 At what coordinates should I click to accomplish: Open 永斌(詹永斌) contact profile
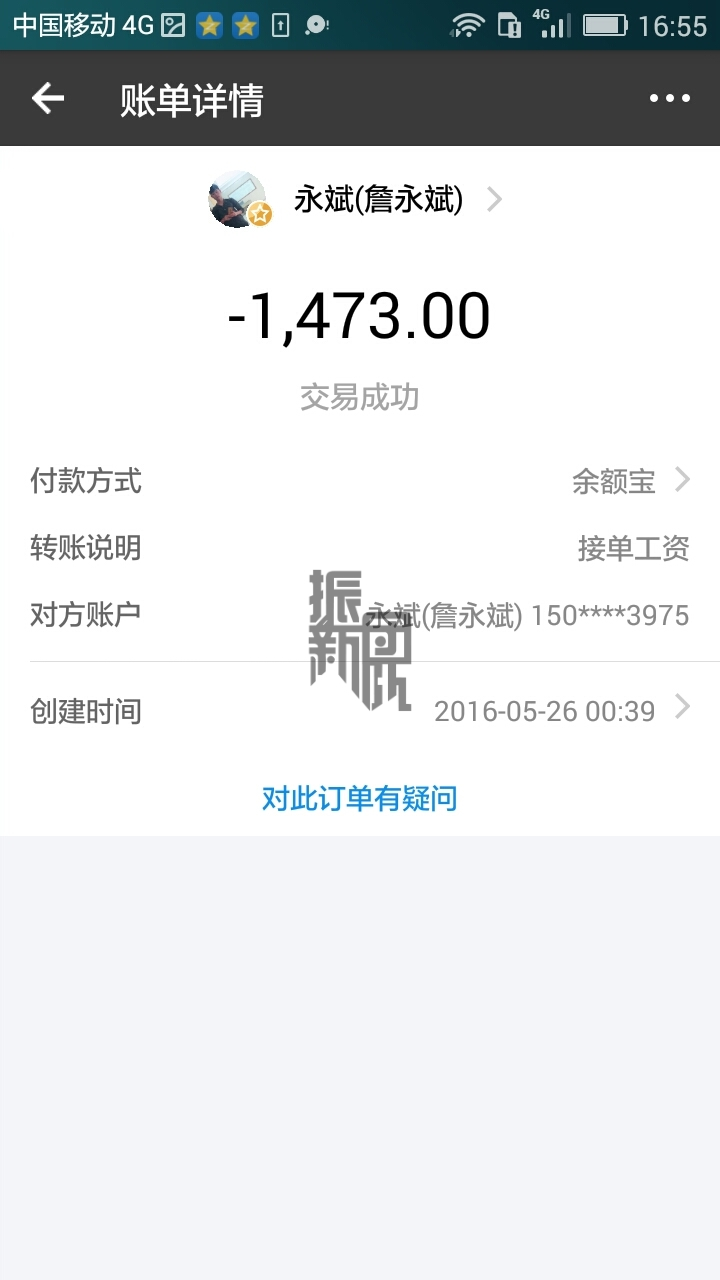pyautogui.click(x=378, y=200)
